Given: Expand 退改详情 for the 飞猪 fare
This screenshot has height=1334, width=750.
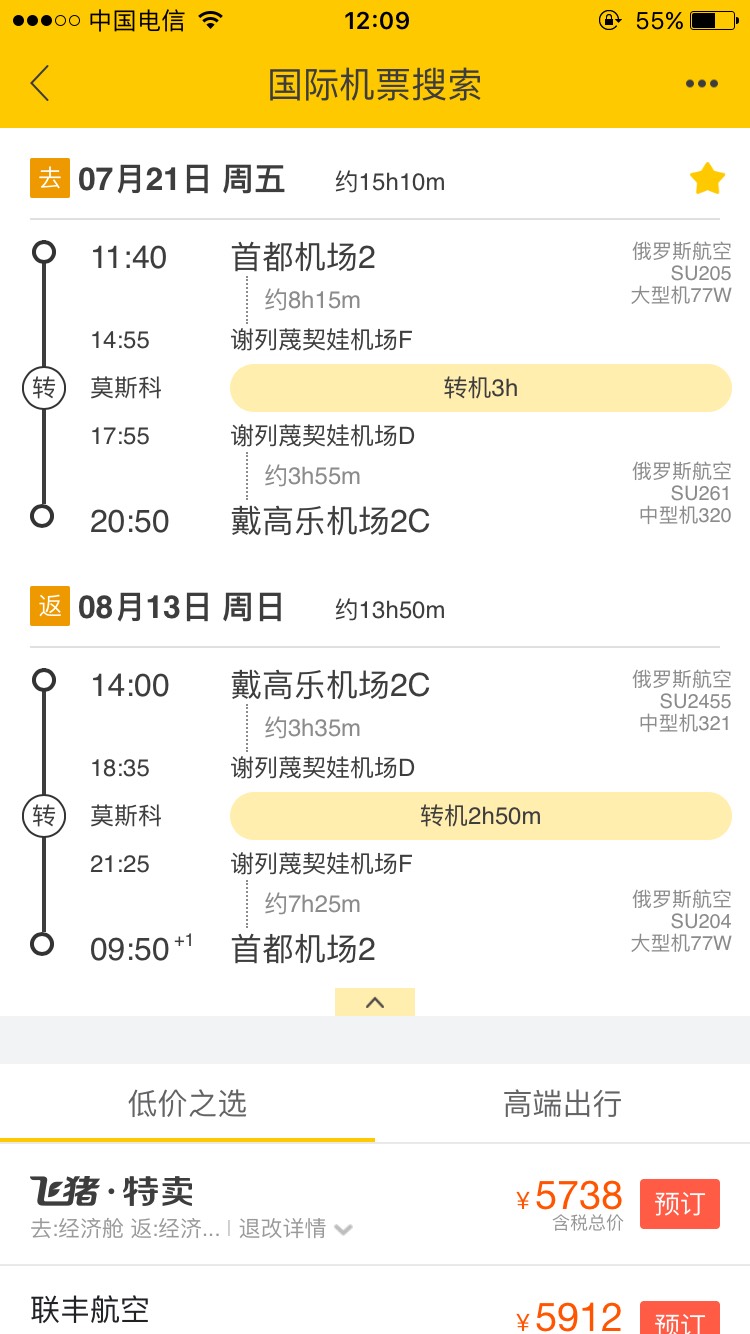Looking at the screenshot, I should point(295,1229).
